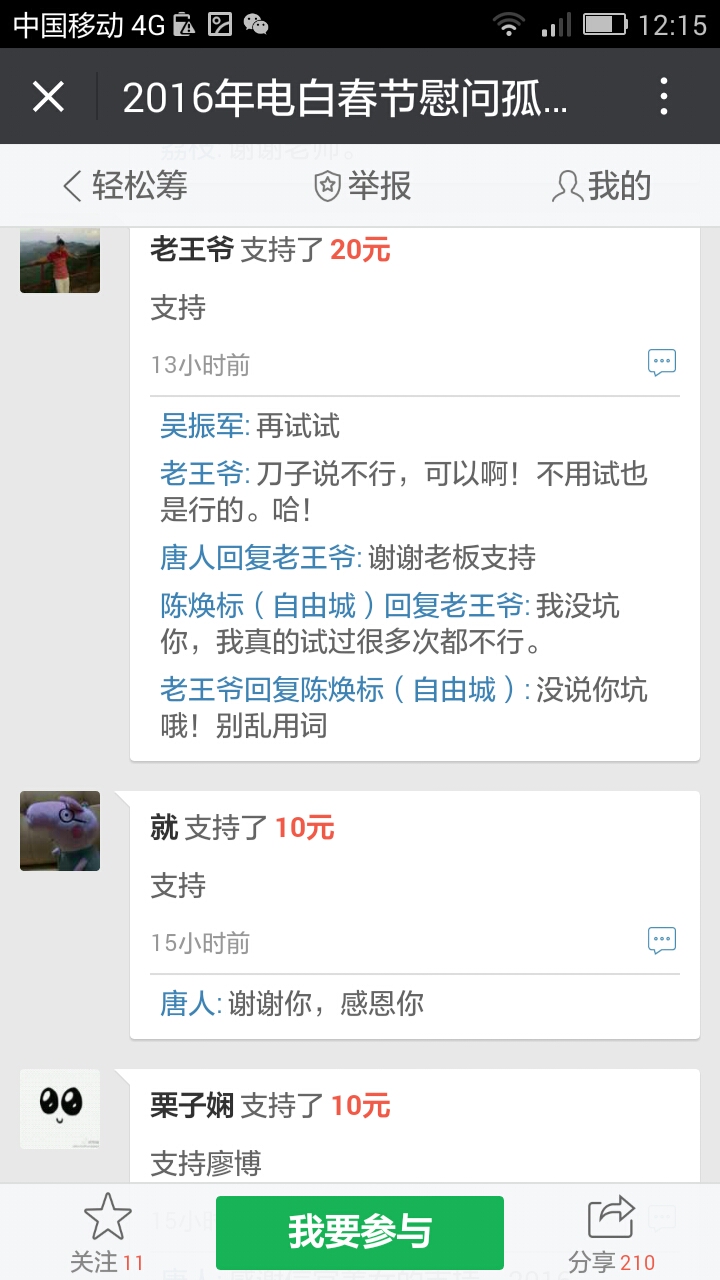Open 栗子娴's avatar
The height and width of the screenshot is (1280, 720).
[x=60, y=1108]
